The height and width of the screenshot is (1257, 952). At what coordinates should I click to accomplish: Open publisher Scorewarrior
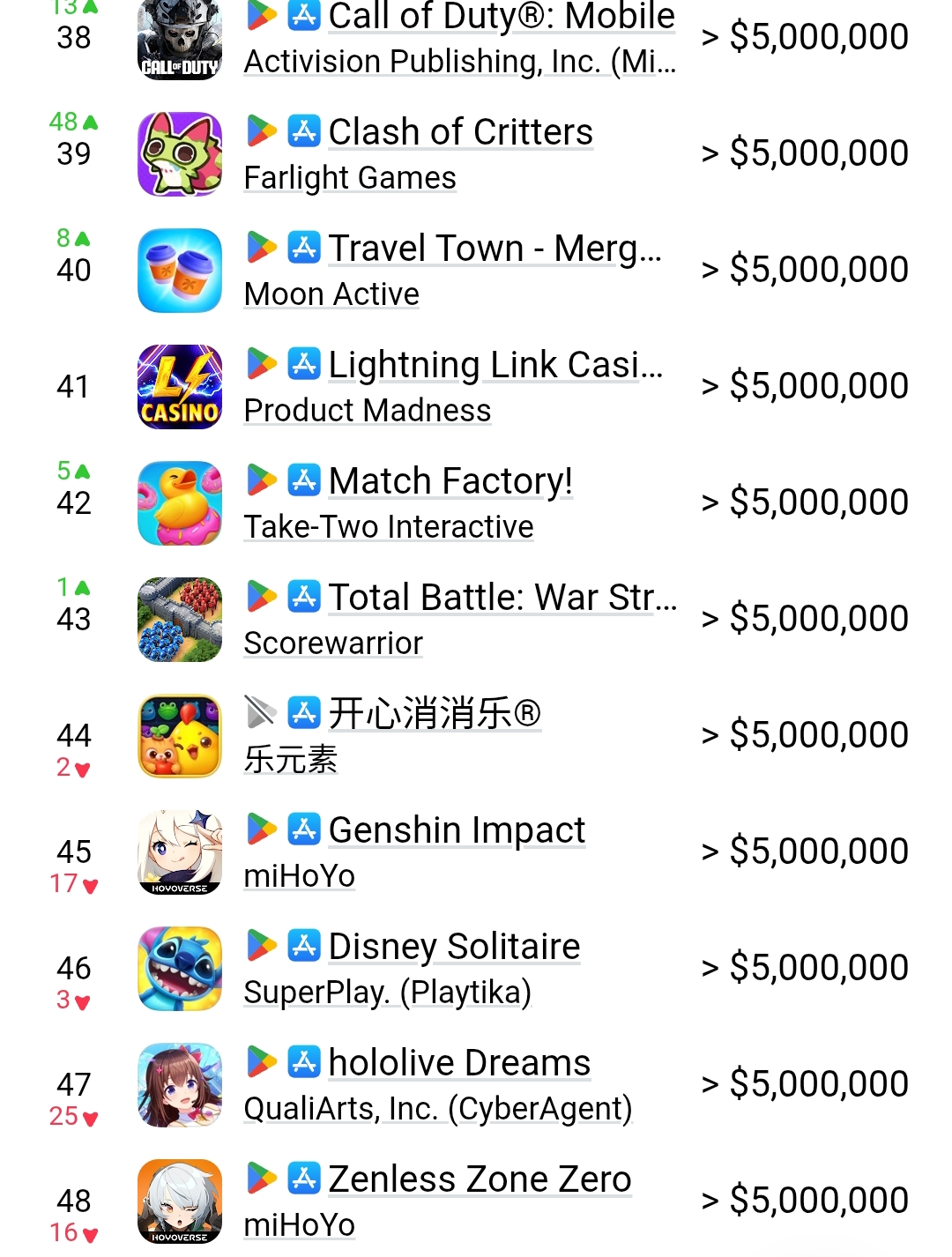(x=333, y=643)
